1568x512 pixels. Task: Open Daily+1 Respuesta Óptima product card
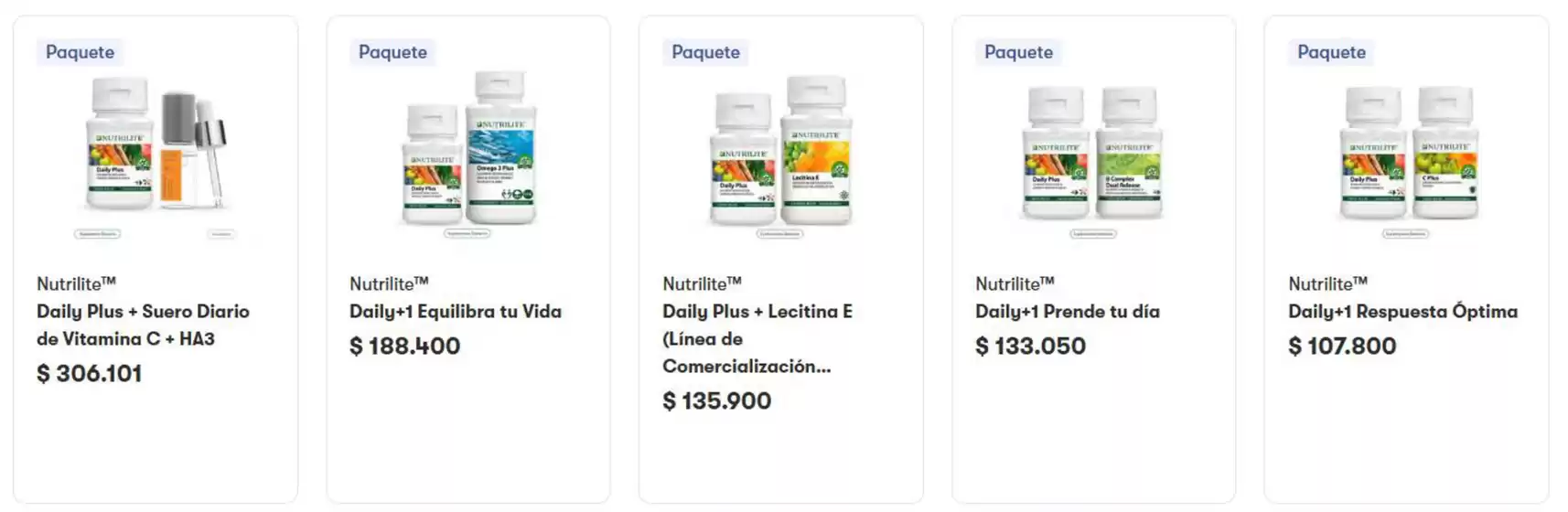(x=1402, y=312)
